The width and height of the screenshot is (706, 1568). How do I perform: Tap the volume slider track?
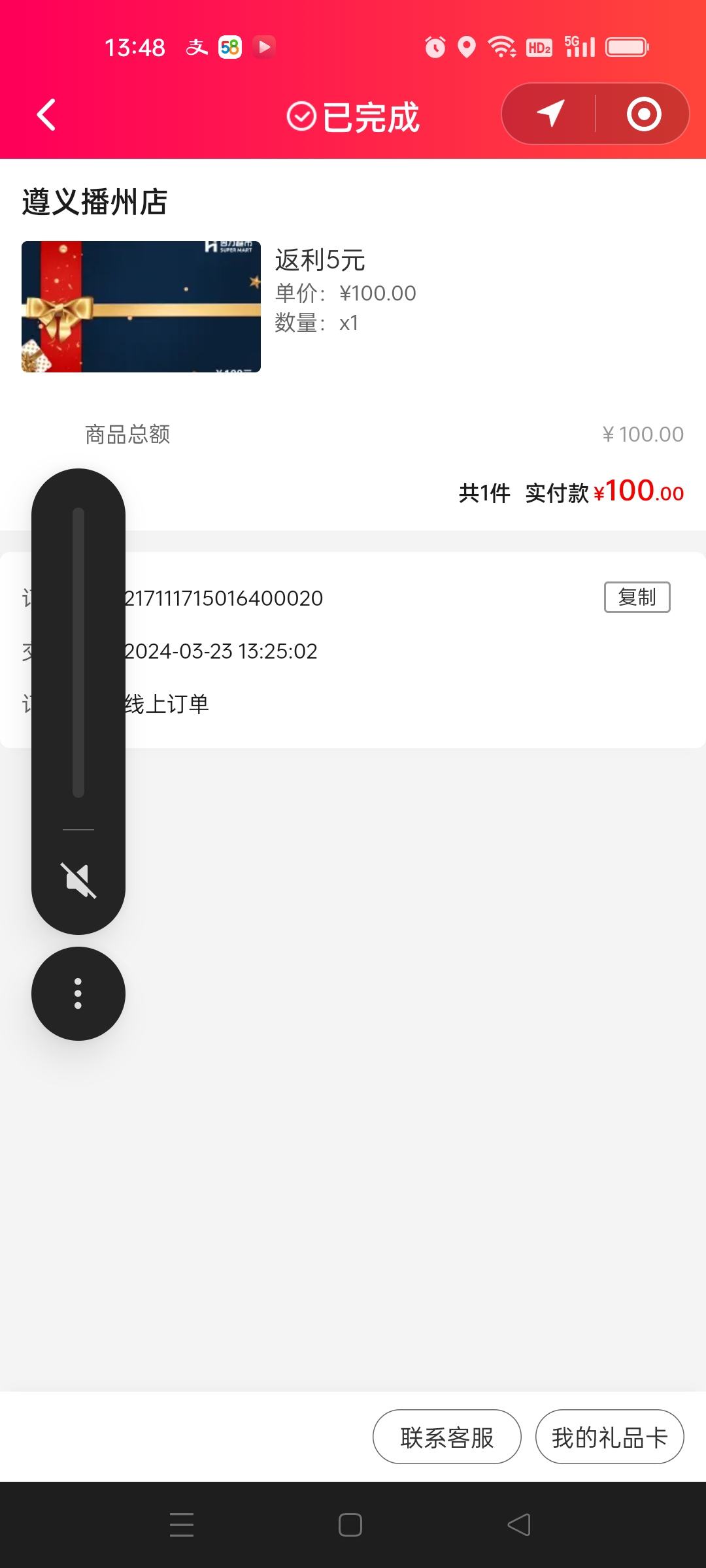78,652
